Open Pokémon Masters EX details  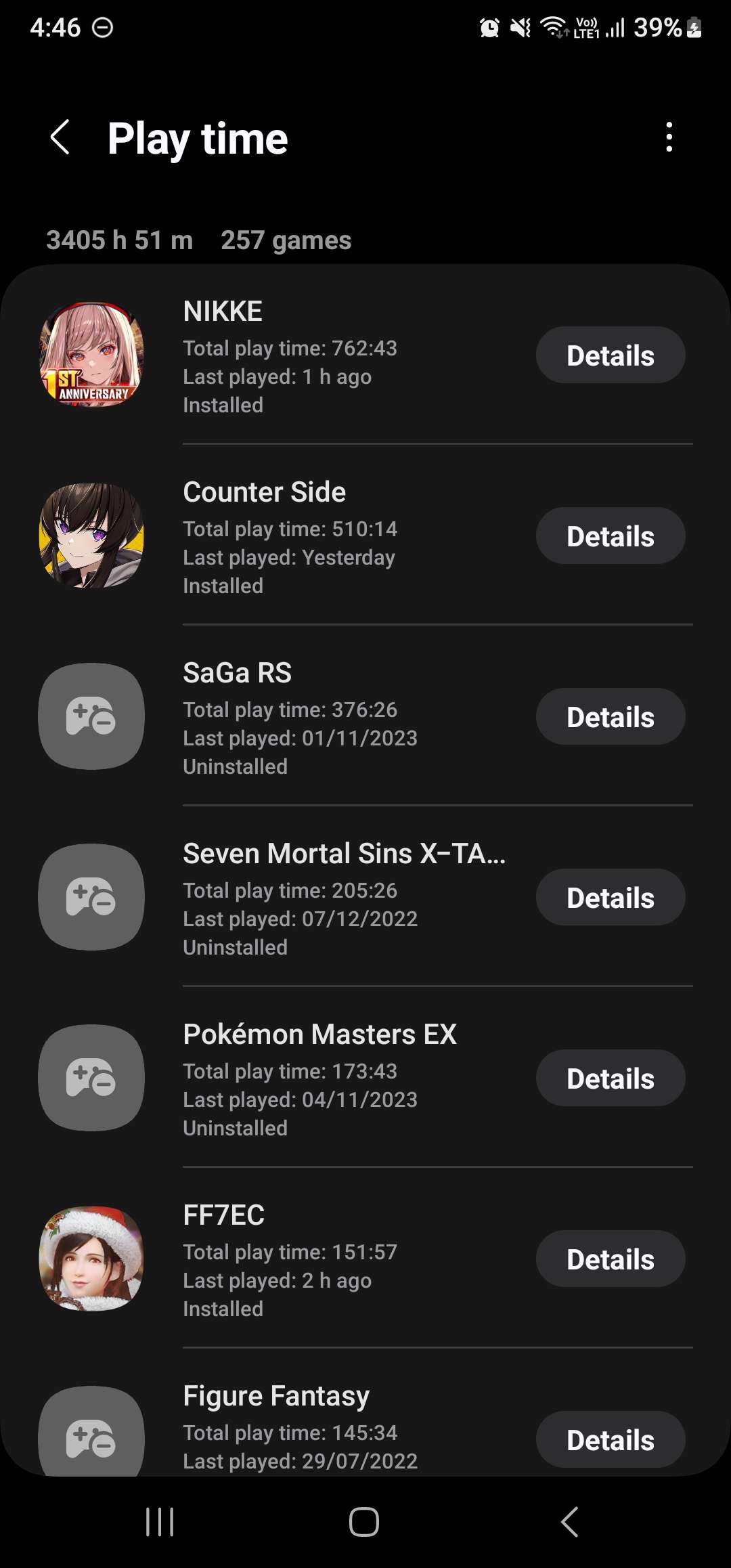(610, 1079)
